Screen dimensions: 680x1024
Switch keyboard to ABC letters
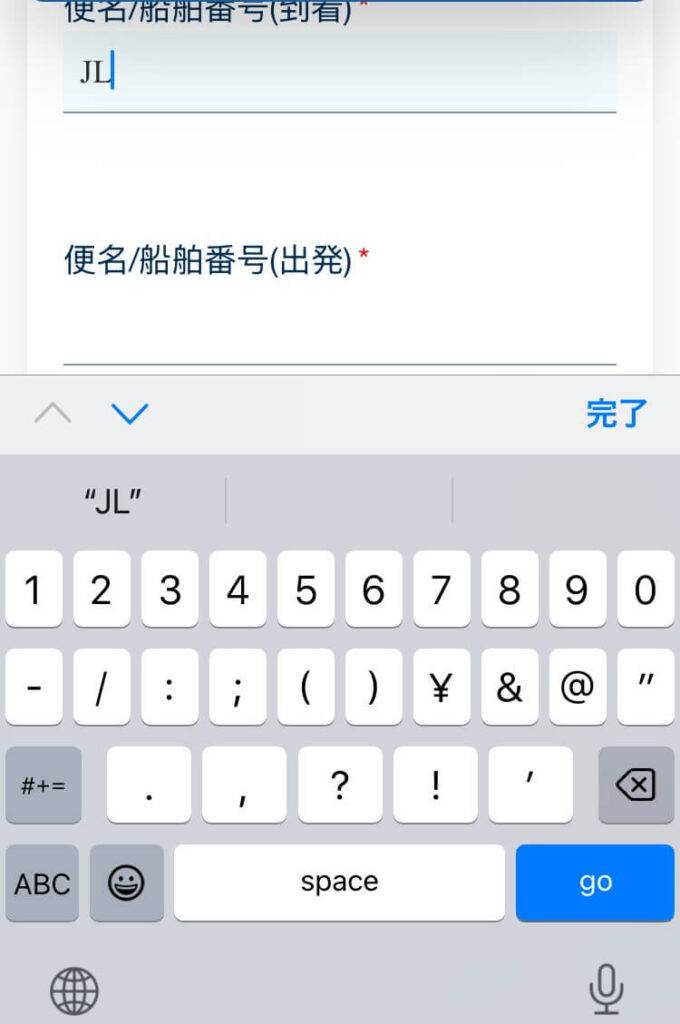(x=43, y=883)
